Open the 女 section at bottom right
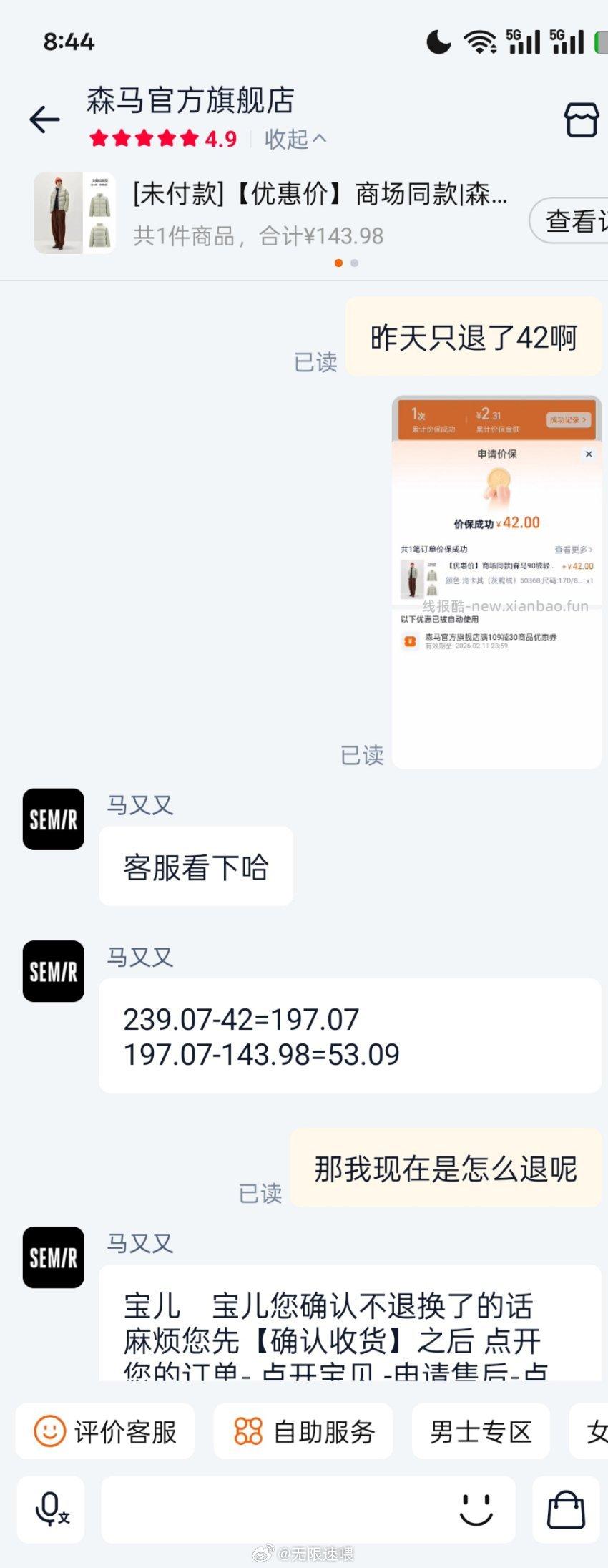Viewport: 608px width, 1568px height. coord(598,1430)
